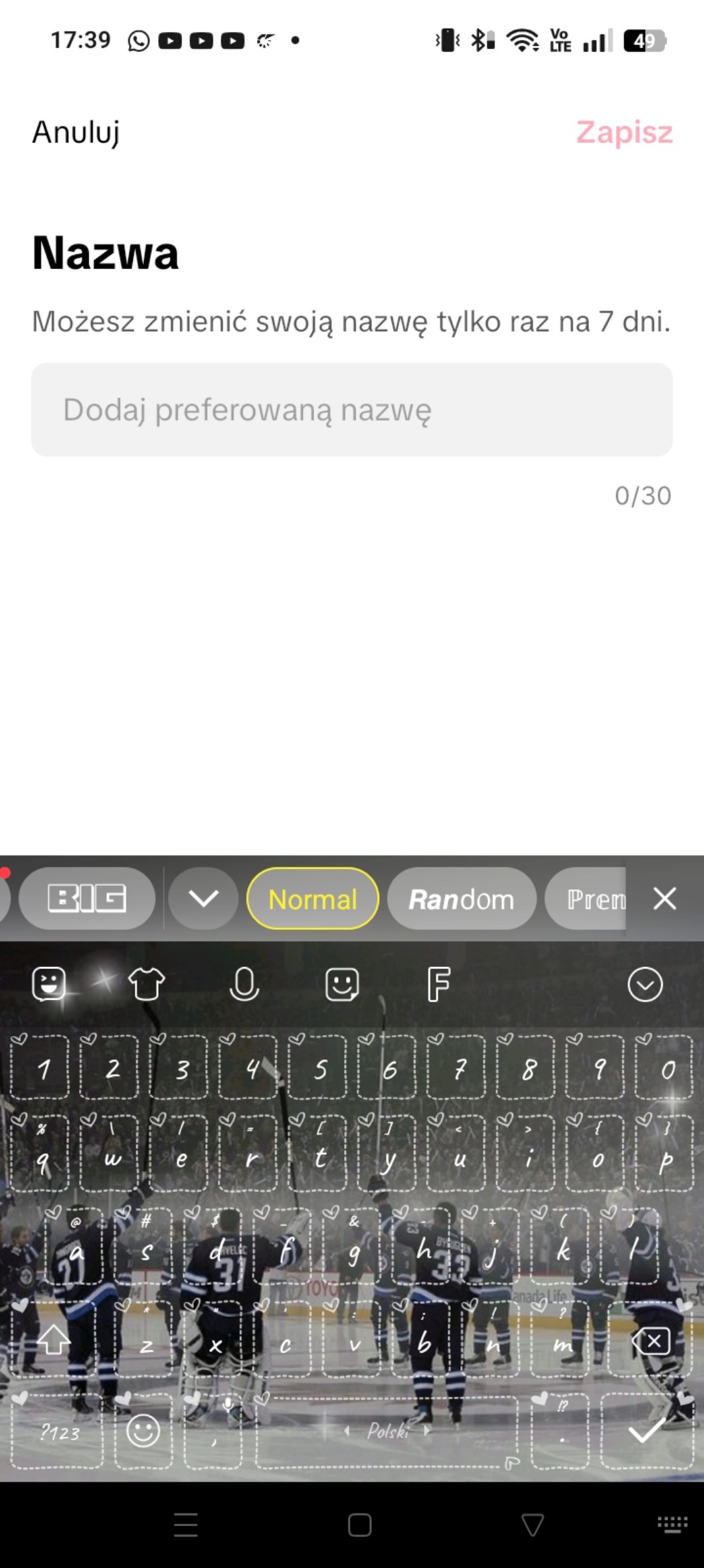The image size is (704, 1568).
Task: Select the BIG font style chip
Action: point(86,899)
